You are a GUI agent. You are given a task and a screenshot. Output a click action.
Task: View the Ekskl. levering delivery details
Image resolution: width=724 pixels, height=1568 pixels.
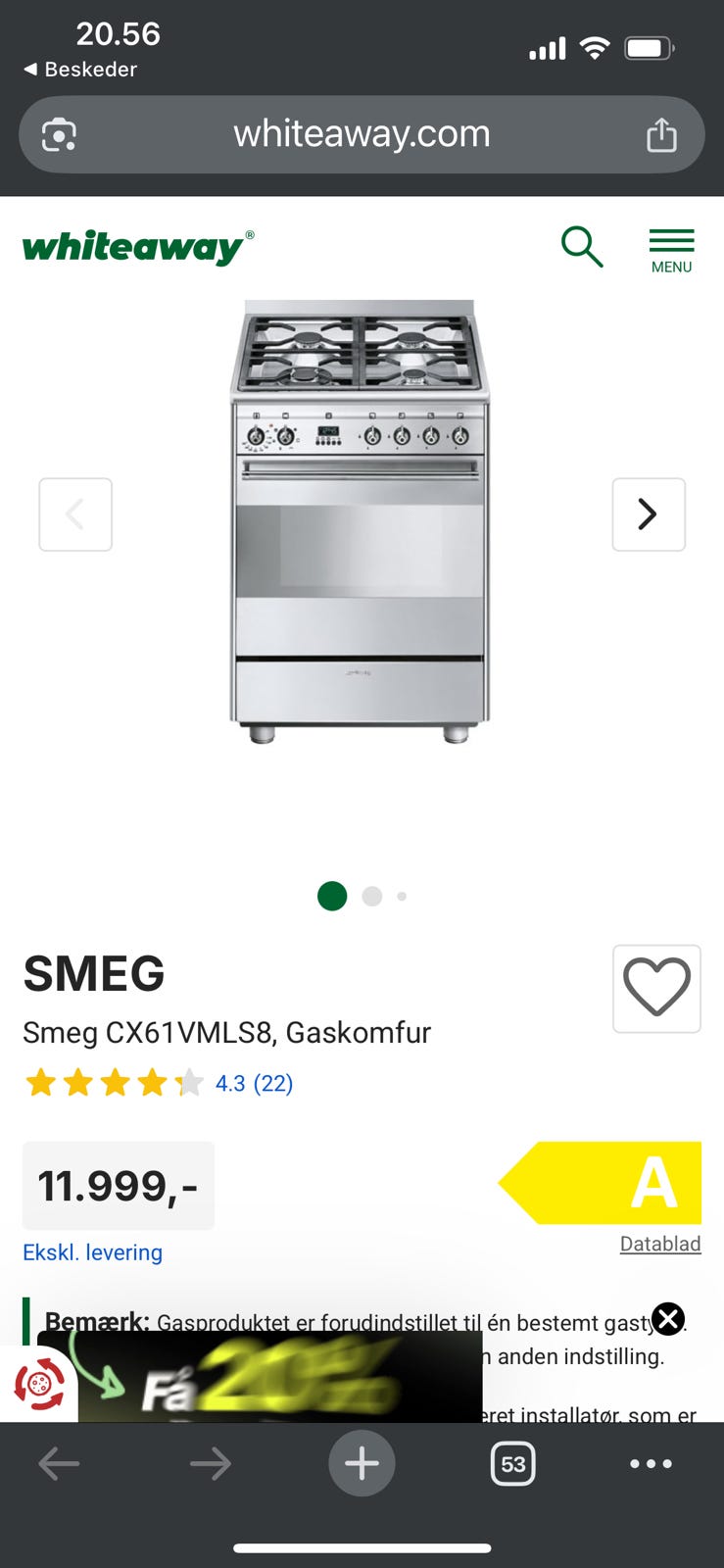[93, 1252]
